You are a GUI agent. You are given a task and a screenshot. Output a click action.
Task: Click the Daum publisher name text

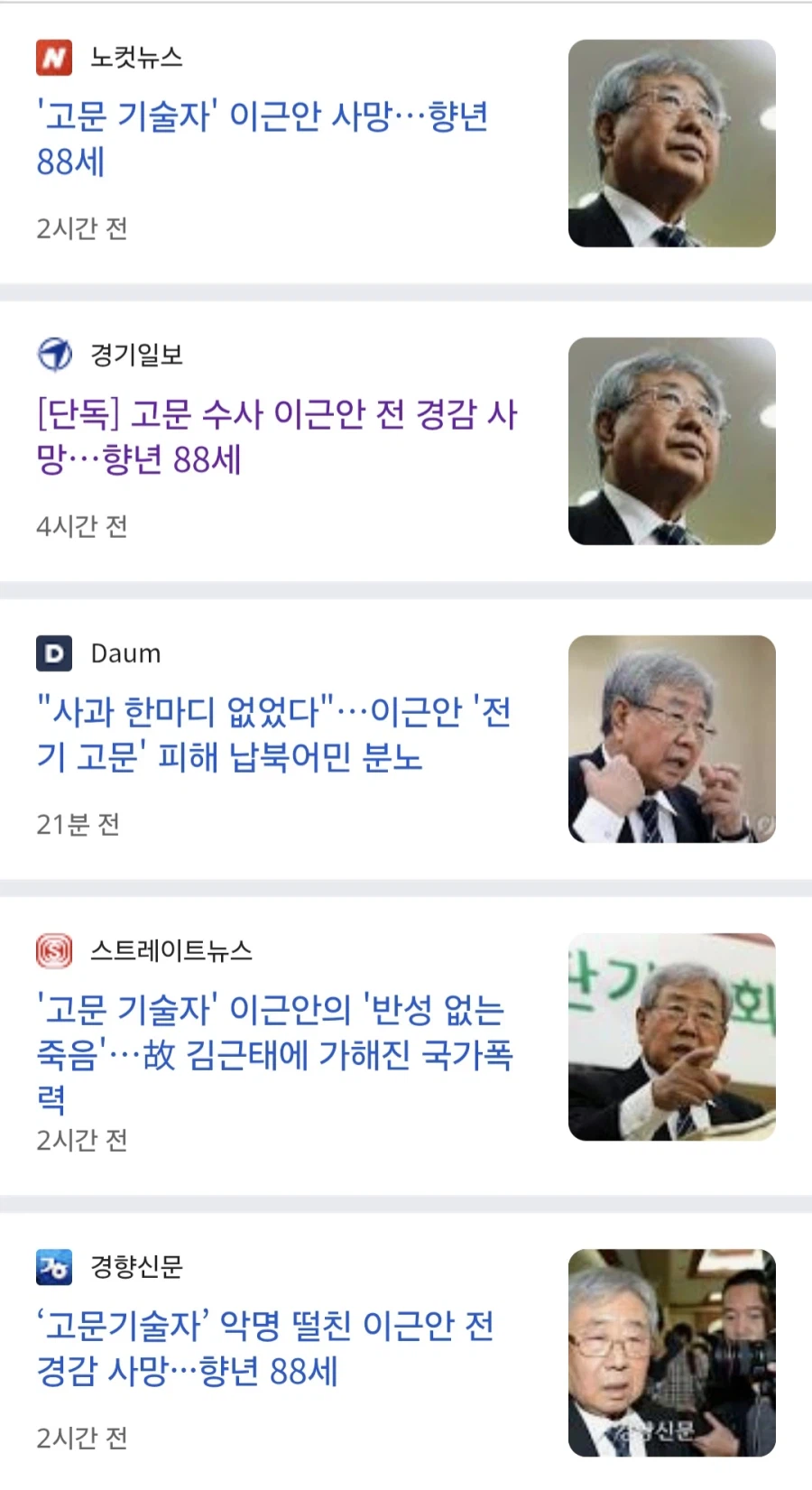pyautogui.click(x=125, y=653)
